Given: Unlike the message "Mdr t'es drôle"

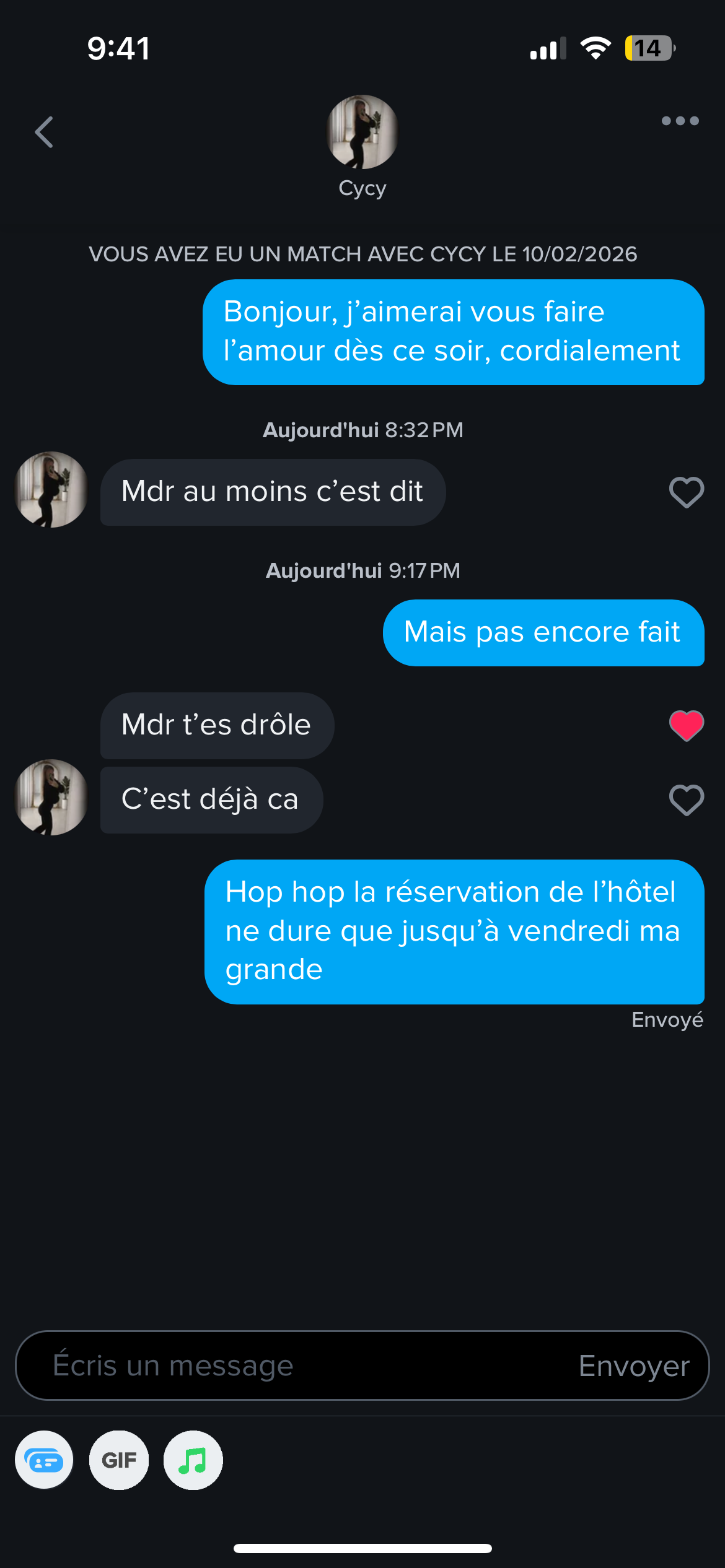Looking at the screenshot, I should (x=687, y=725).
